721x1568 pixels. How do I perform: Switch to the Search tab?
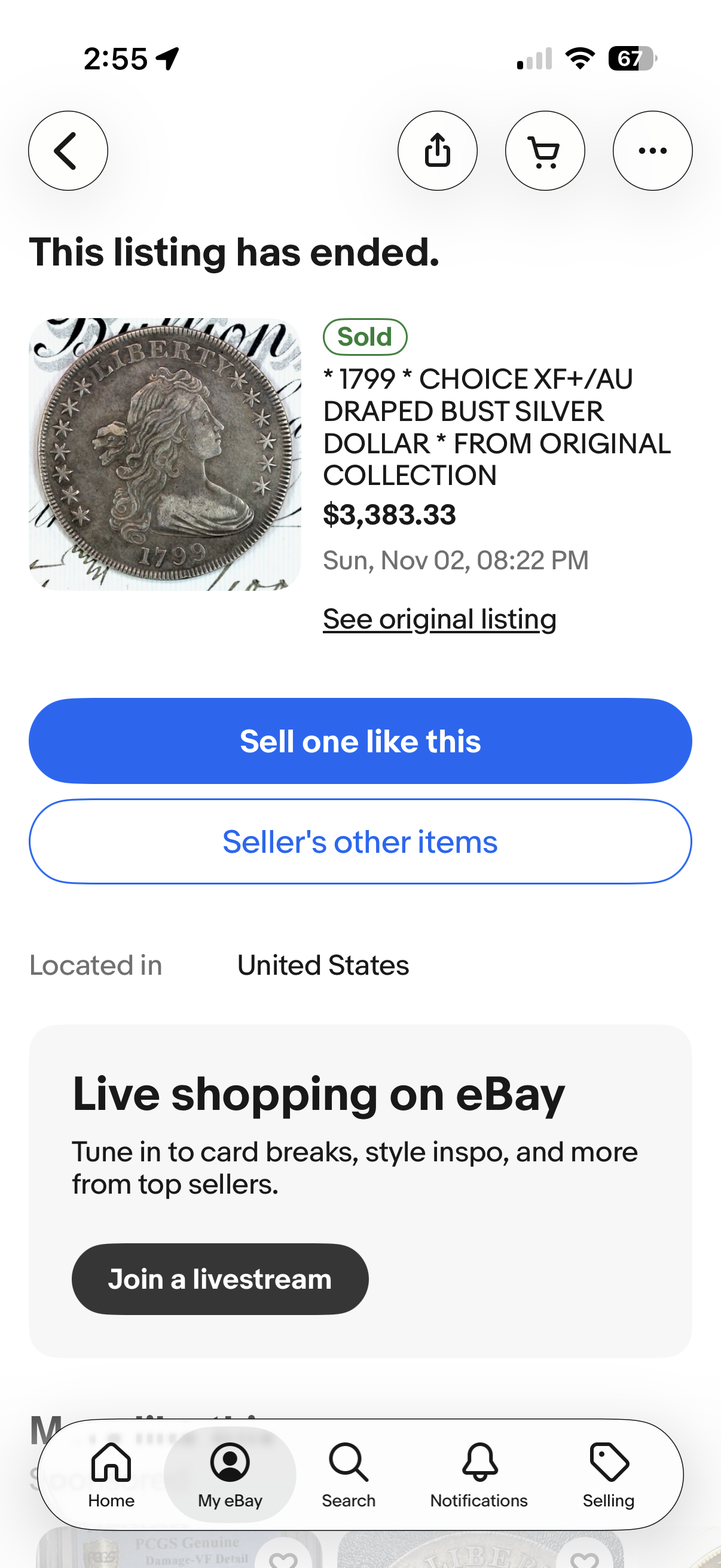coord(349,1474)
